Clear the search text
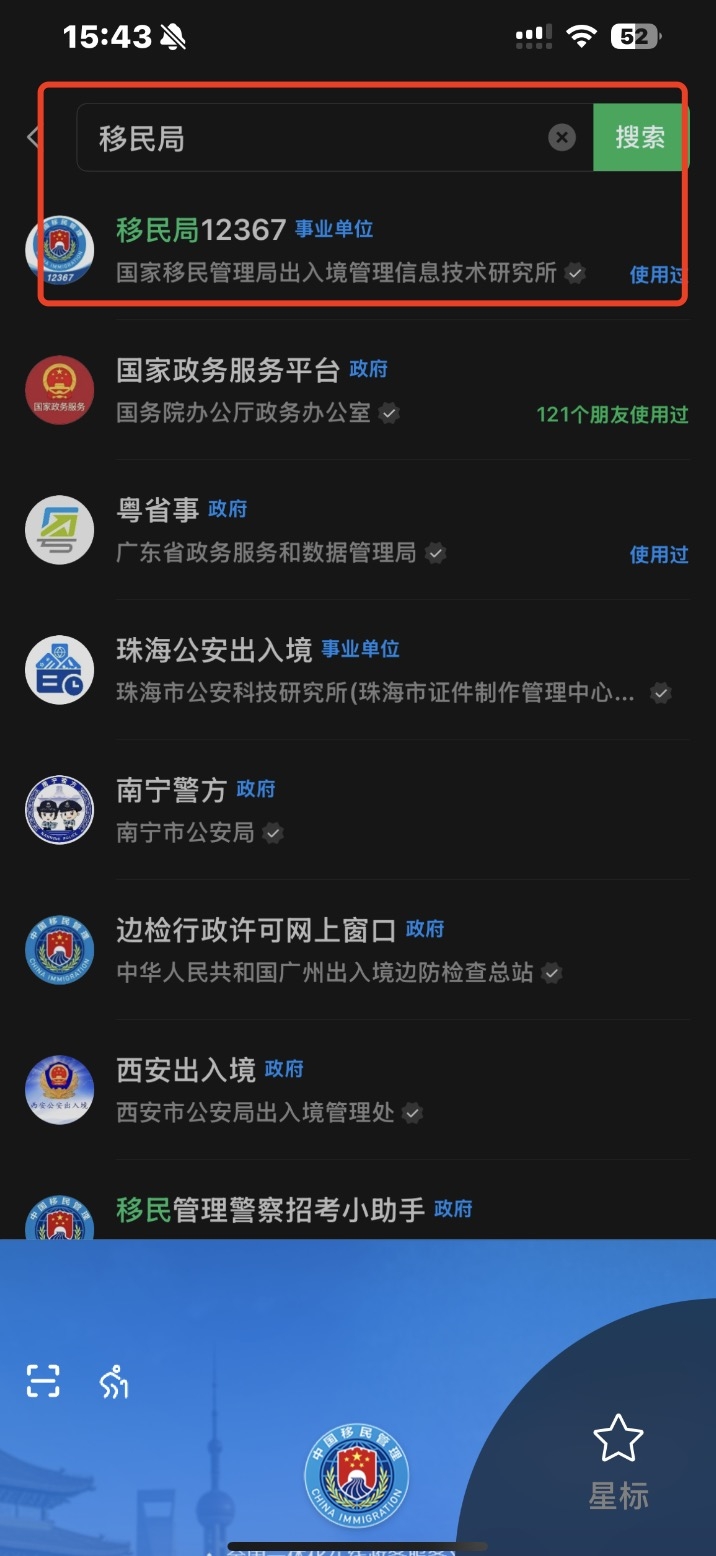The height and width of the screenshot is (1556, 716). click(x=562, y=138)
